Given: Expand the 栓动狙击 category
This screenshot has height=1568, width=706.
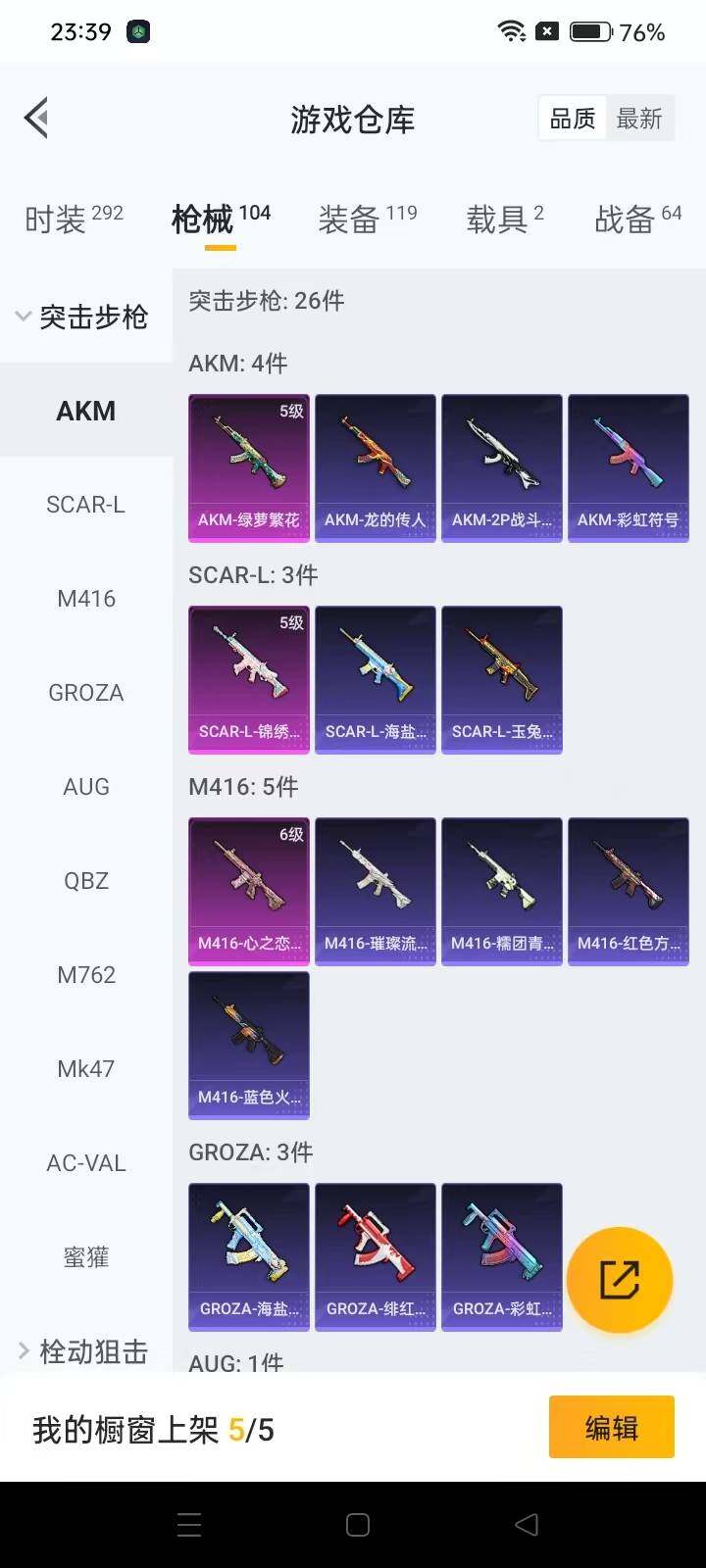Looking at the screenshot, I should click(83, 1351).
